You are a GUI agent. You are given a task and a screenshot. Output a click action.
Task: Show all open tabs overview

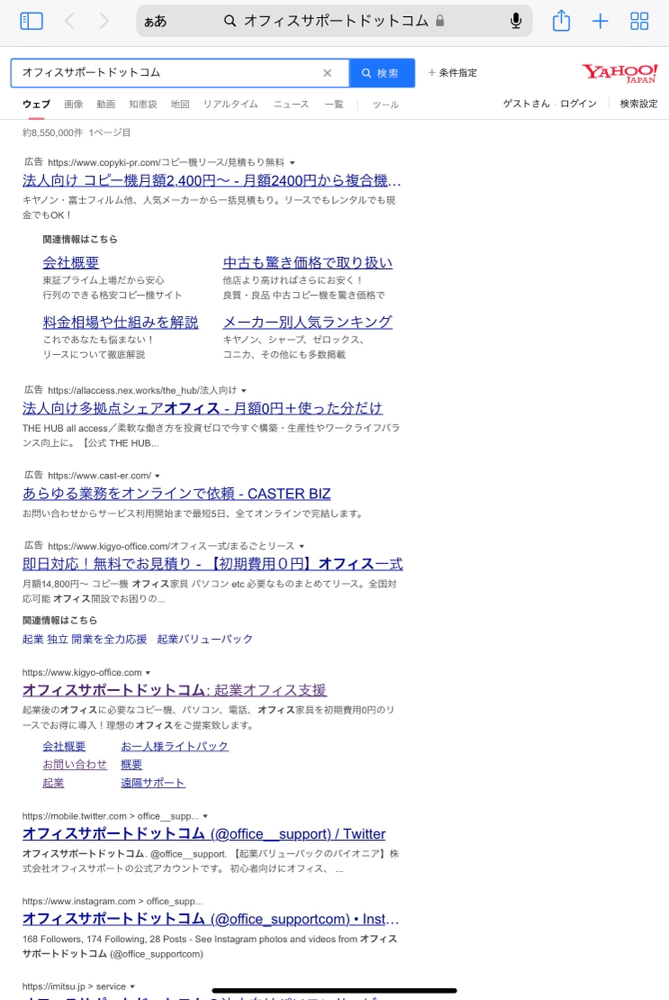tap(639, 20)
